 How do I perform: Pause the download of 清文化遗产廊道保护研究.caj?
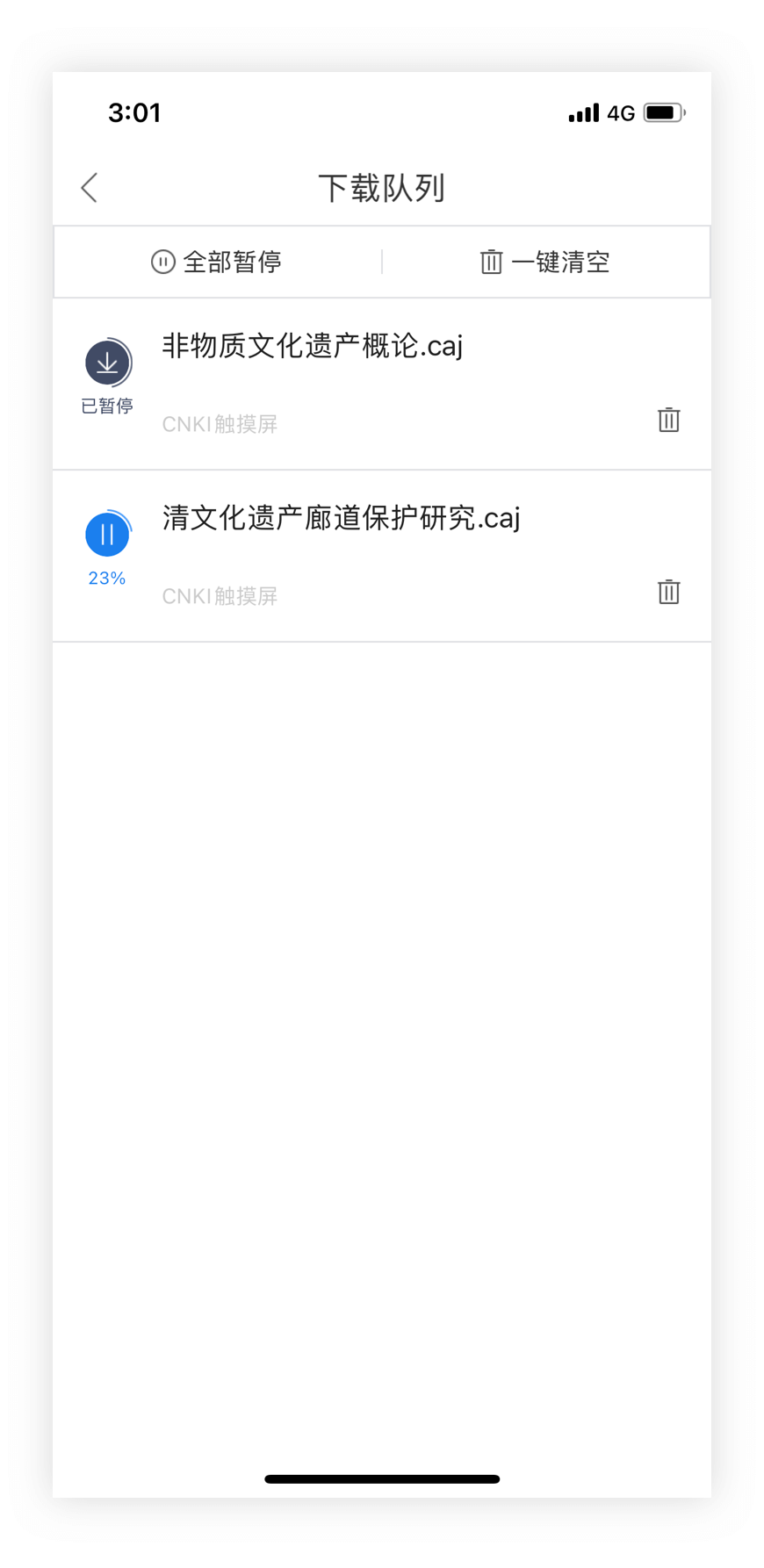tap(107, 534)
